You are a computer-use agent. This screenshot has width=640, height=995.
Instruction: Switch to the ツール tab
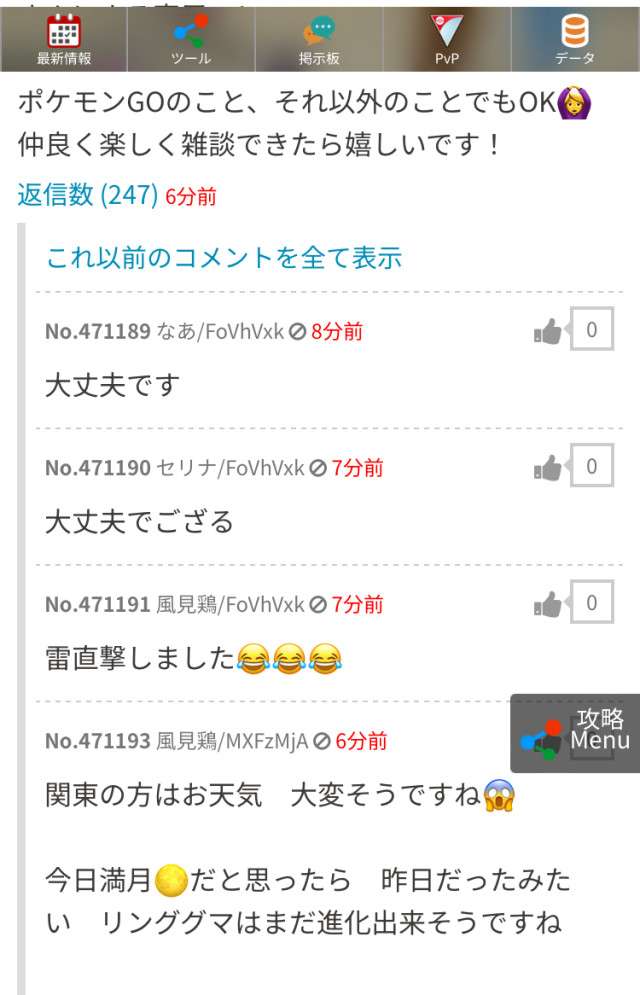pyautogui.click(x=191, y=40)
